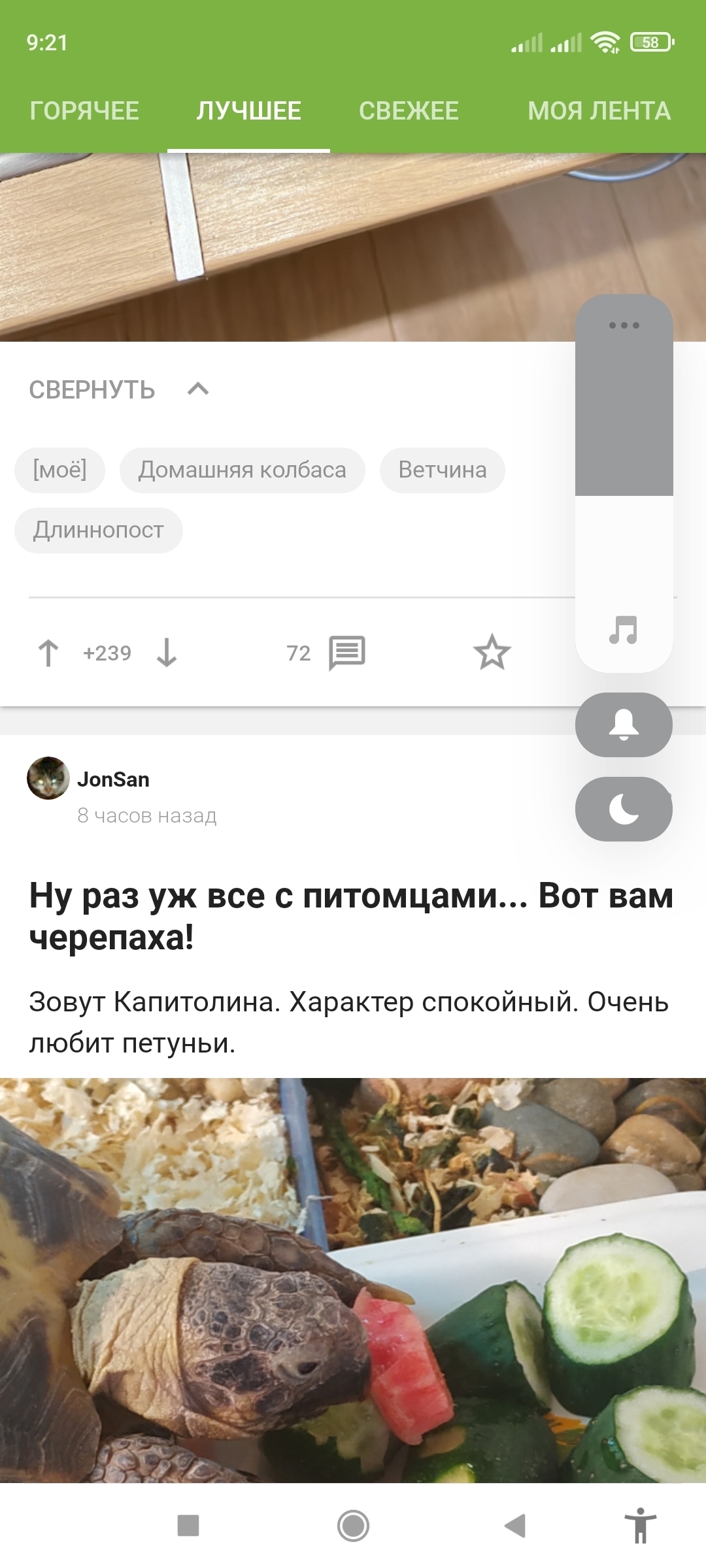View the turtle photo full screen
This screenshot has width=706, height=1568.
pos(353,1279)
